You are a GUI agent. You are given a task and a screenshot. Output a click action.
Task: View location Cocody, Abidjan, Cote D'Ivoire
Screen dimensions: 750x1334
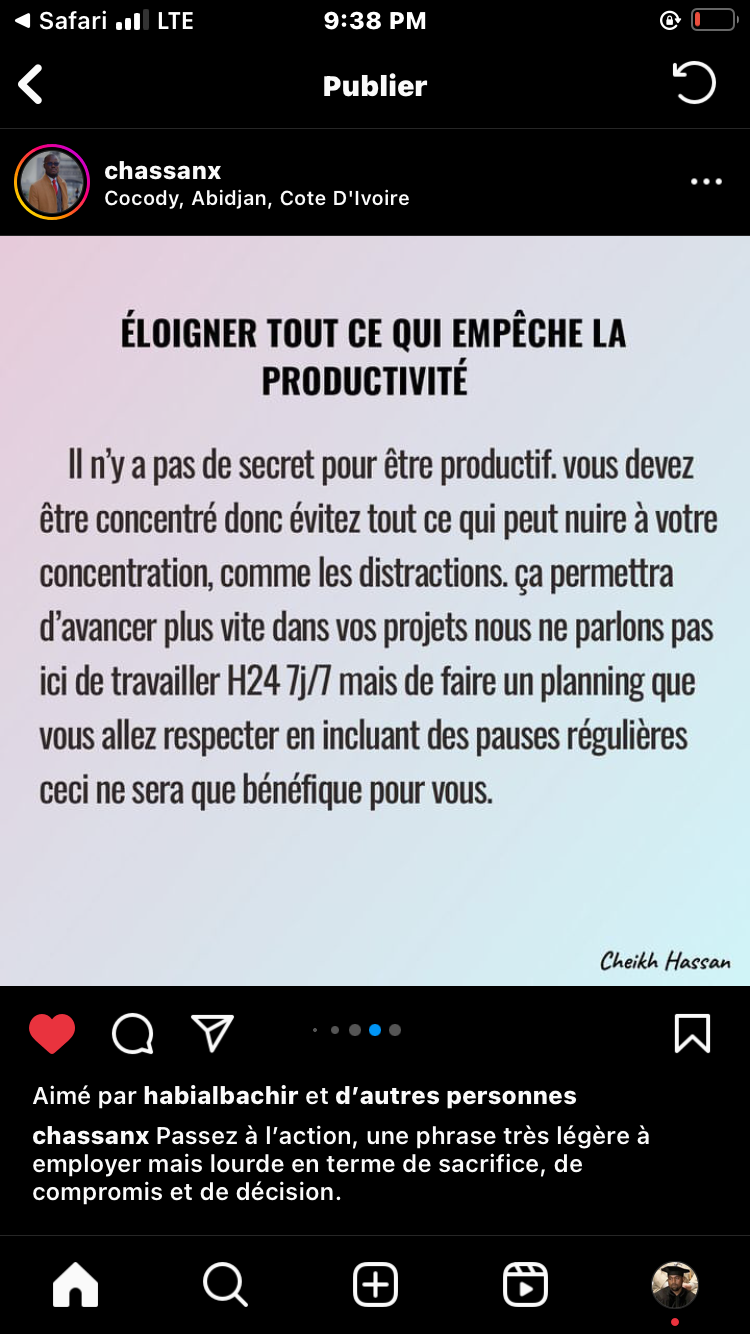tap(257, 198)
